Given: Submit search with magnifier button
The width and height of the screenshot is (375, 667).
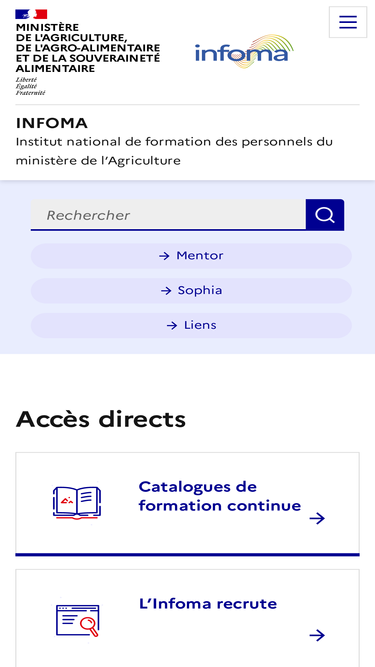Looking at the screenshot, I should (x=325, y=215).
